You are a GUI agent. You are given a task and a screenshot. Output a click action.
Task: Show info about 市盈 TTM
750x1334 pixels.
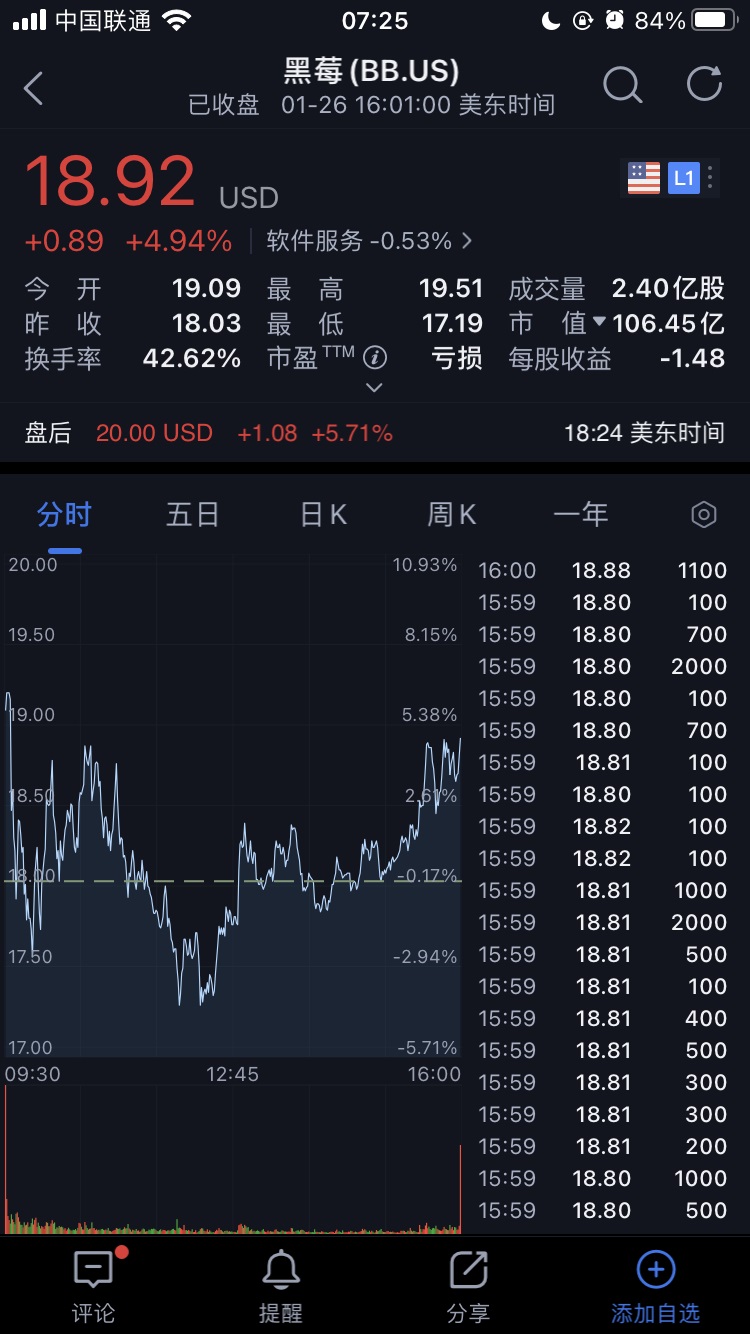pos(375,357)
